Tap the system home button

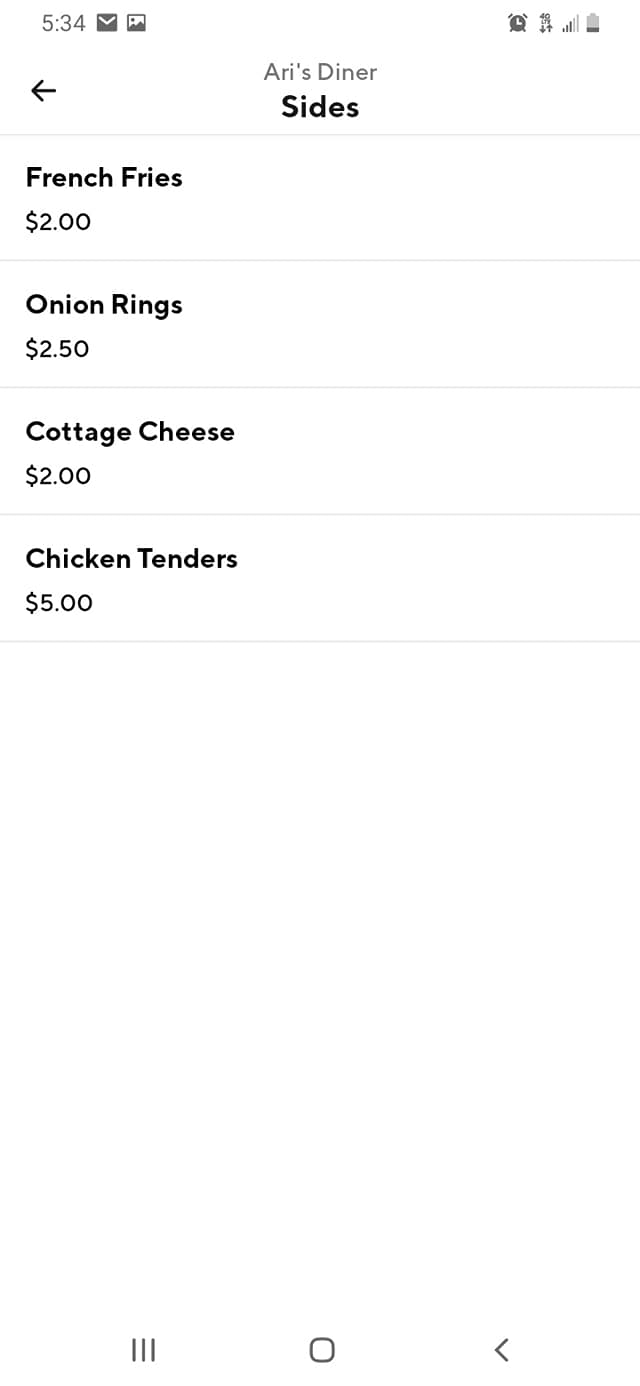(321, 1349)
